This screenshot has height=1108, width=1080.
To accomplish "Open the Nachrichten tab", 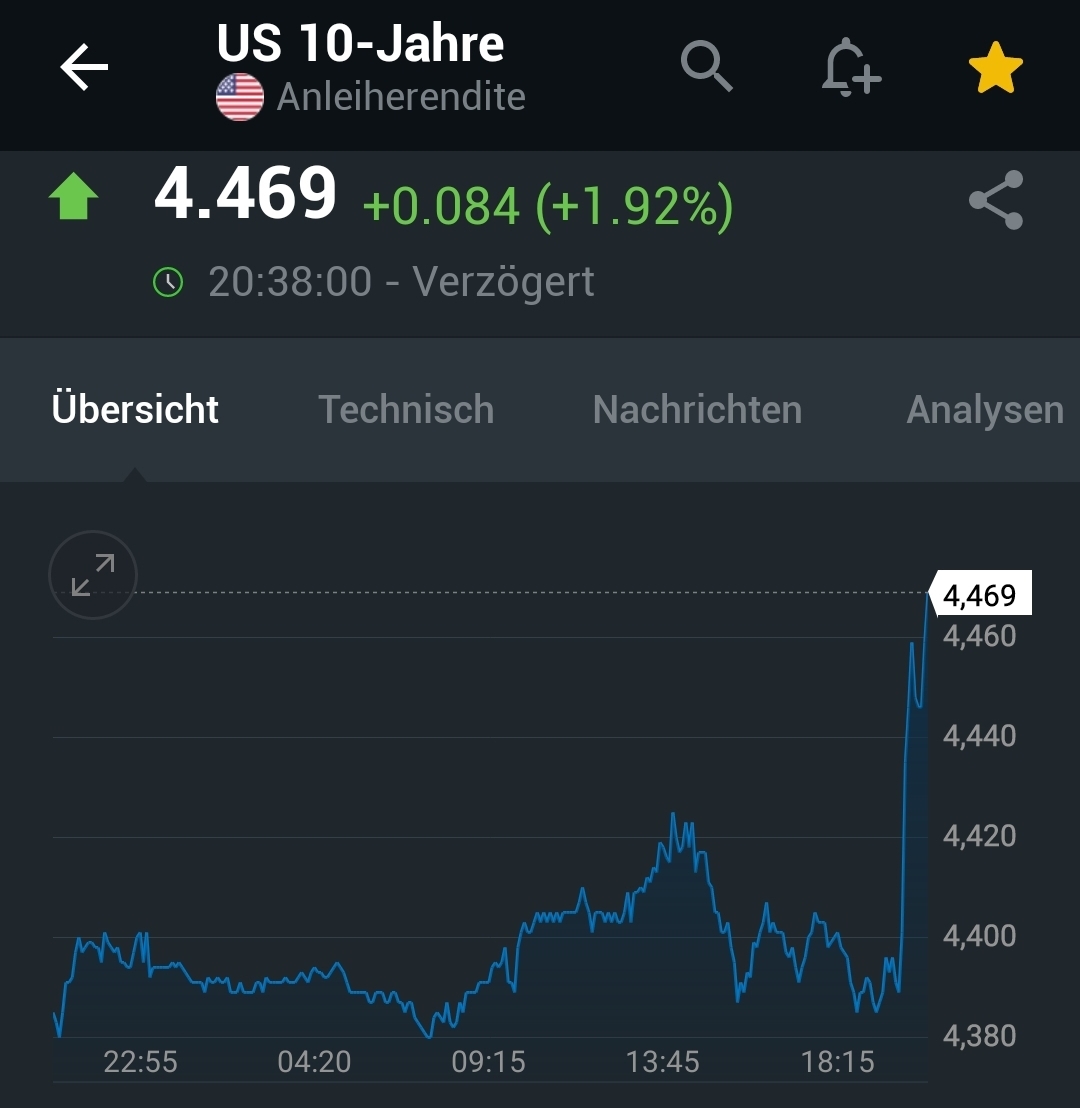I will click(697, 409).
